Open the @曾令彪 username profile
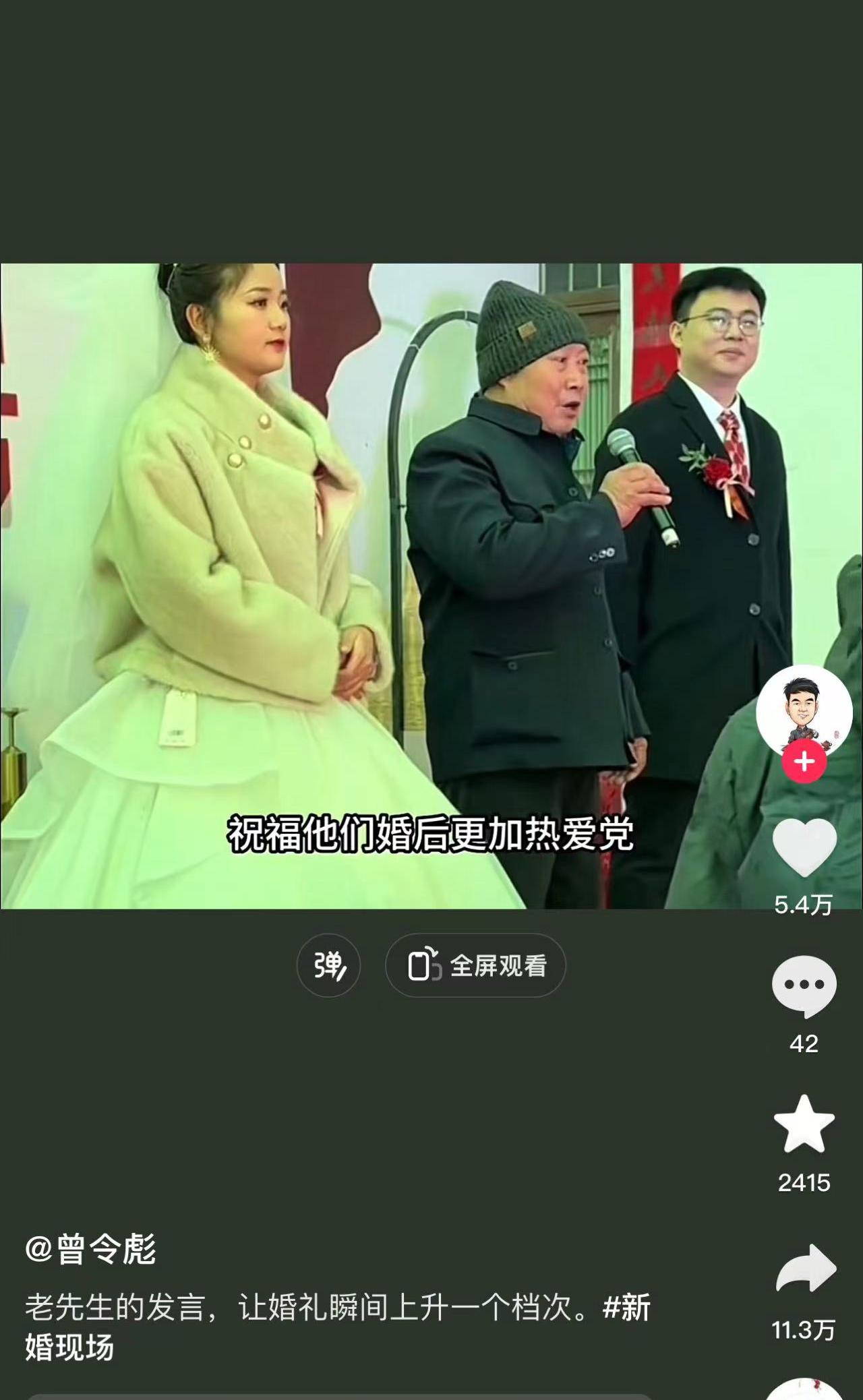Screen dimensions: 863x1400 (91, 1248)
